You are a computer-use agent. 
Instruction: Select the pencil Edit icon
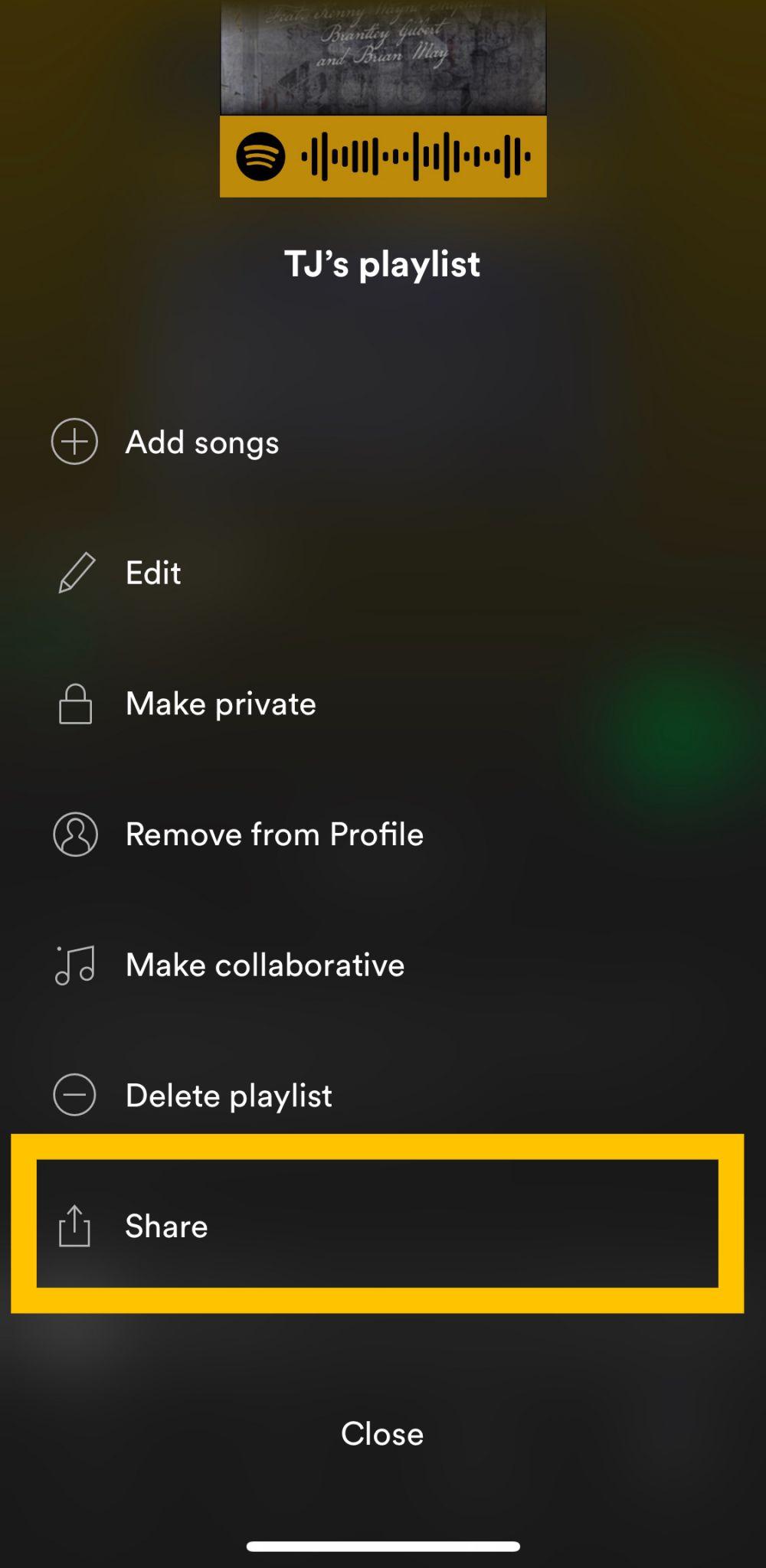(x=74, y=572)
